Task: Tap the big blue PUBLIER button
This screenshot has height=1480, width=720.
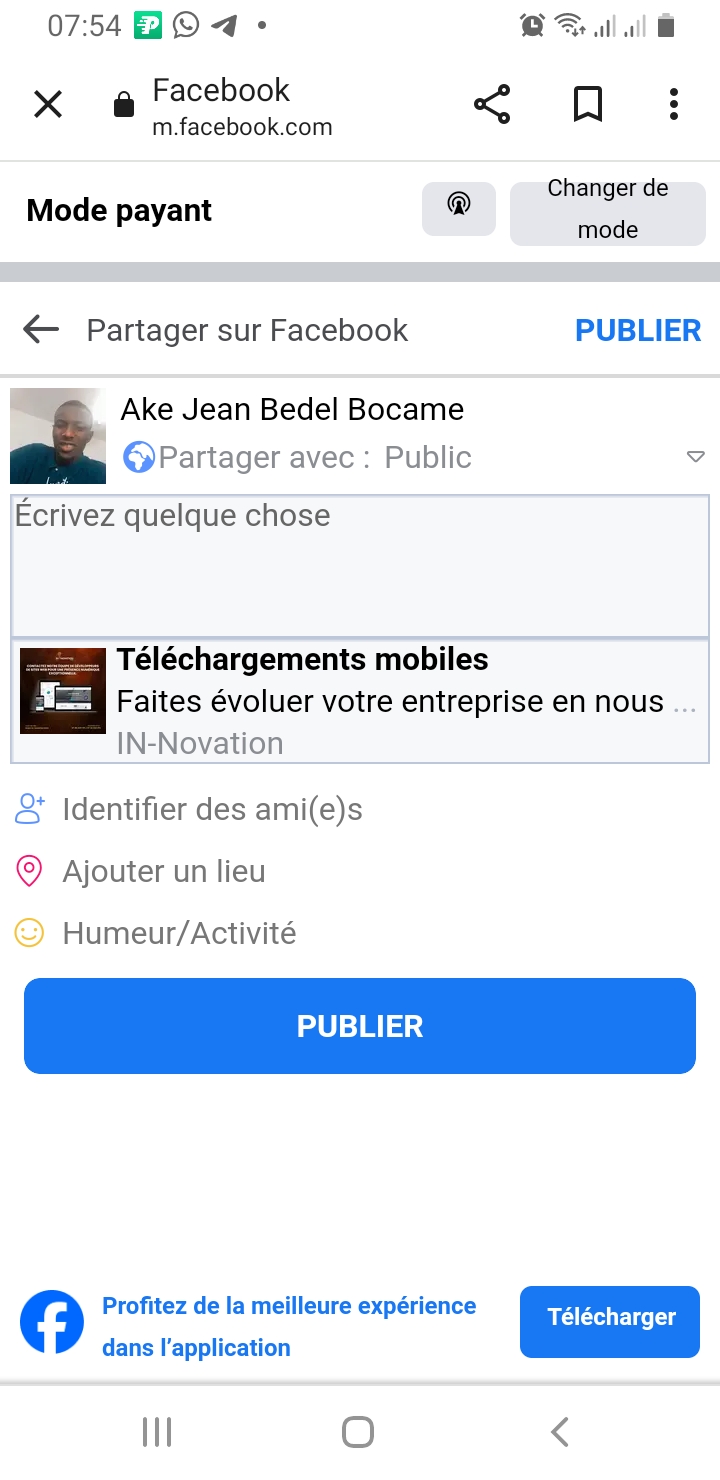Action: coord(360,1026)
